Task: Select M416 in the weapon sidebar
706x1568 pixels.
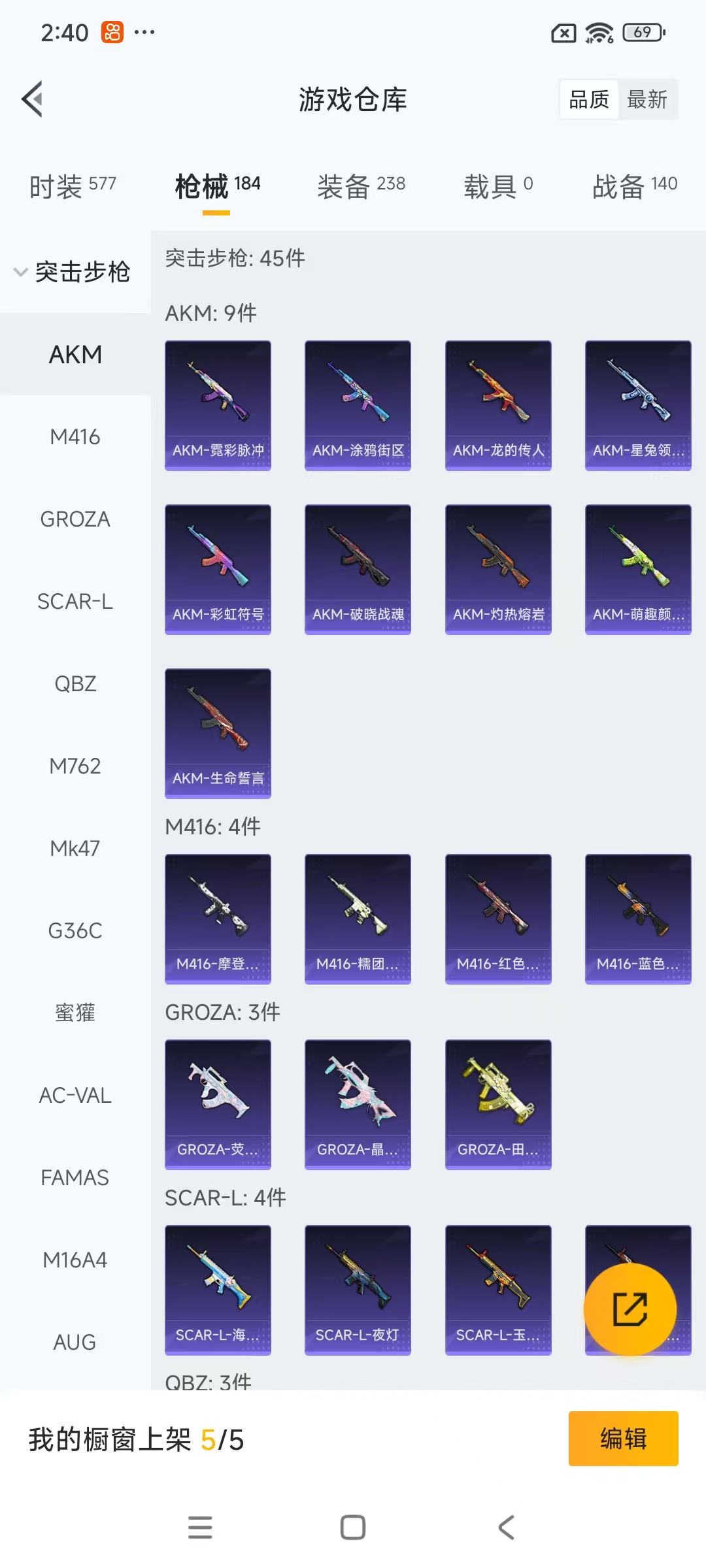Action: (75, 436)
